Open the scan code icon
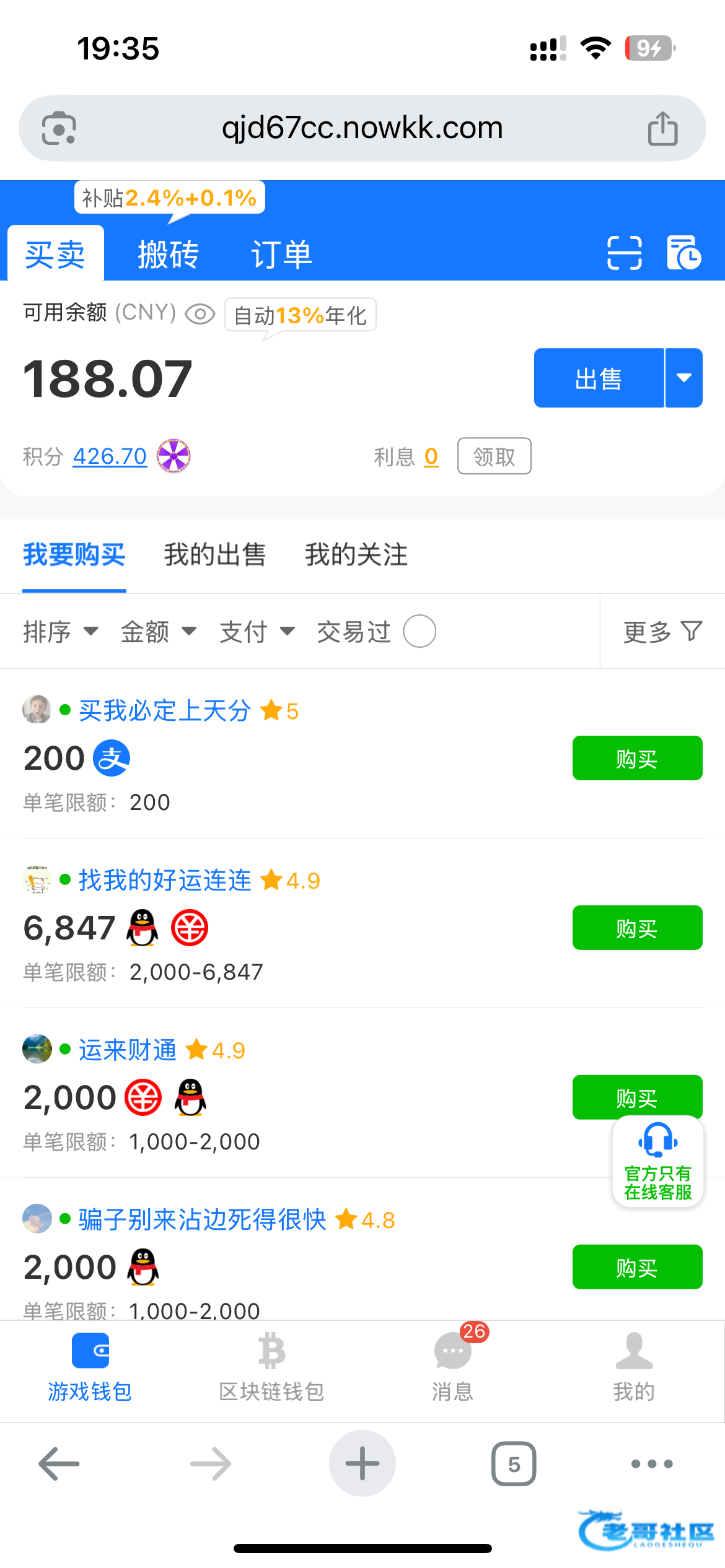This screenshot has width=725, height=1568. tap(624, 253)
